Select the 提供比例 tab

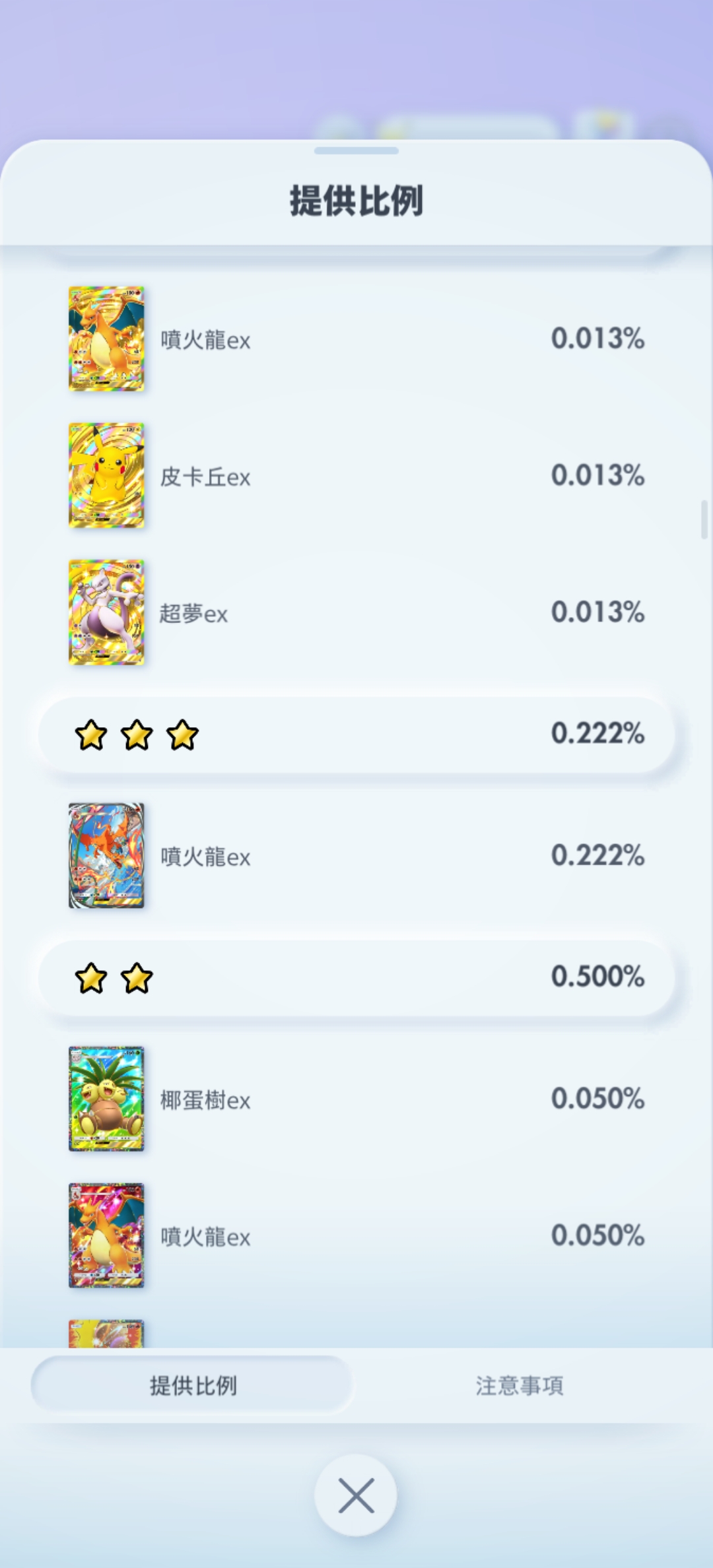coord(192,1385)
